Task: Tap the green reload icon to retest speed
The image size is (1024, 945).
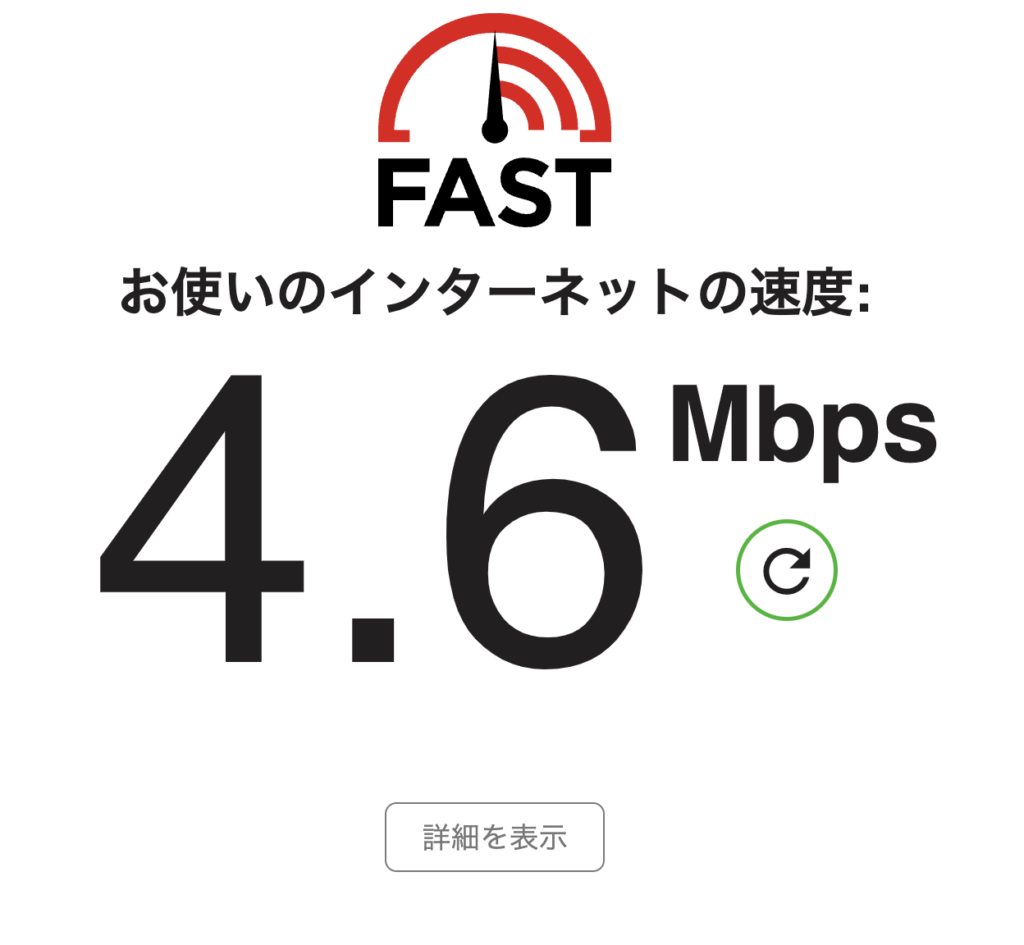Action: point(786,570)
